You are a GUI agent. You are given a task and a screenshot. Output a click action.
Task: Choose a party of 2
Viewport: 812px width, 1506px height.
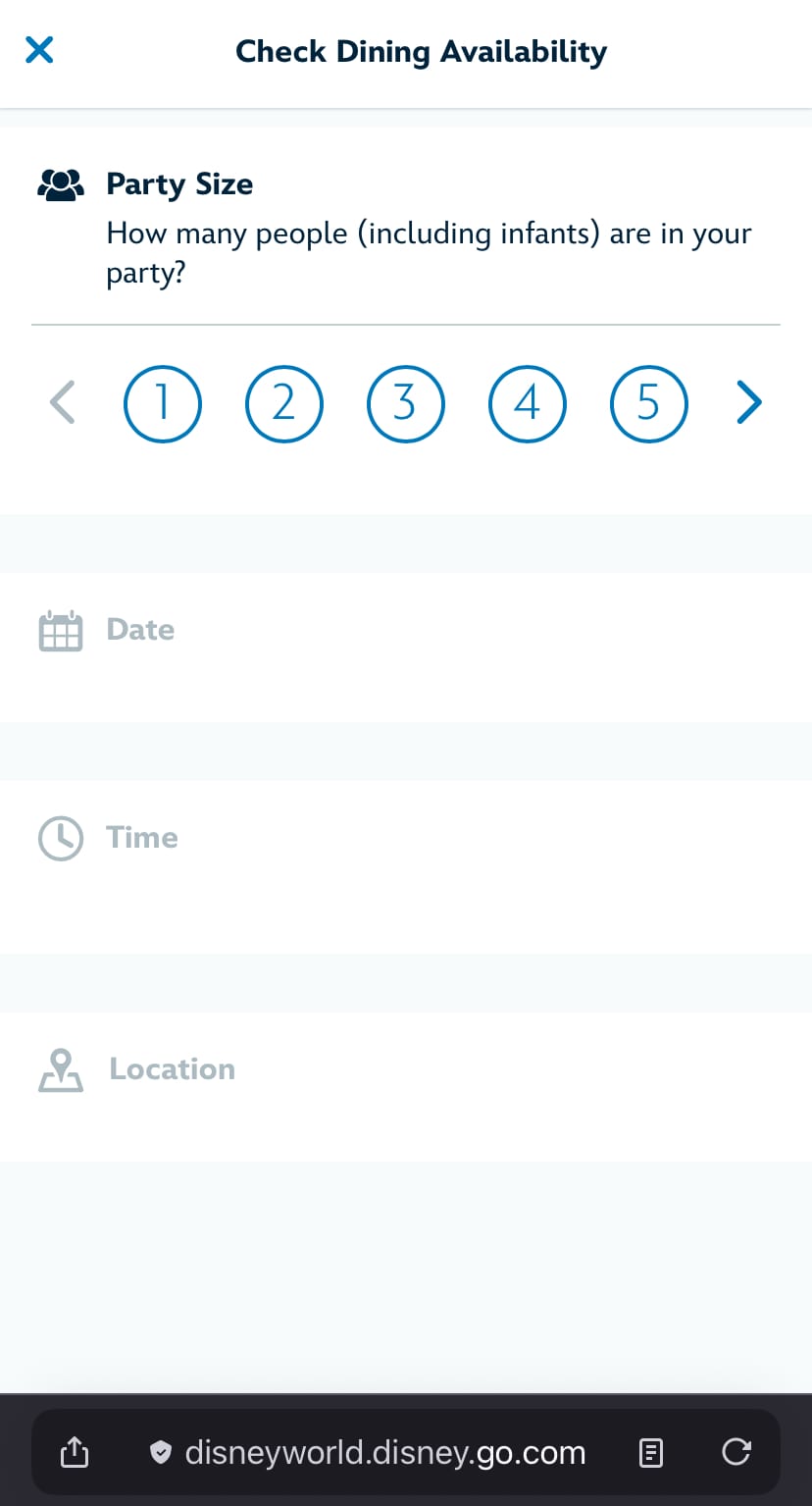(284, 403)
